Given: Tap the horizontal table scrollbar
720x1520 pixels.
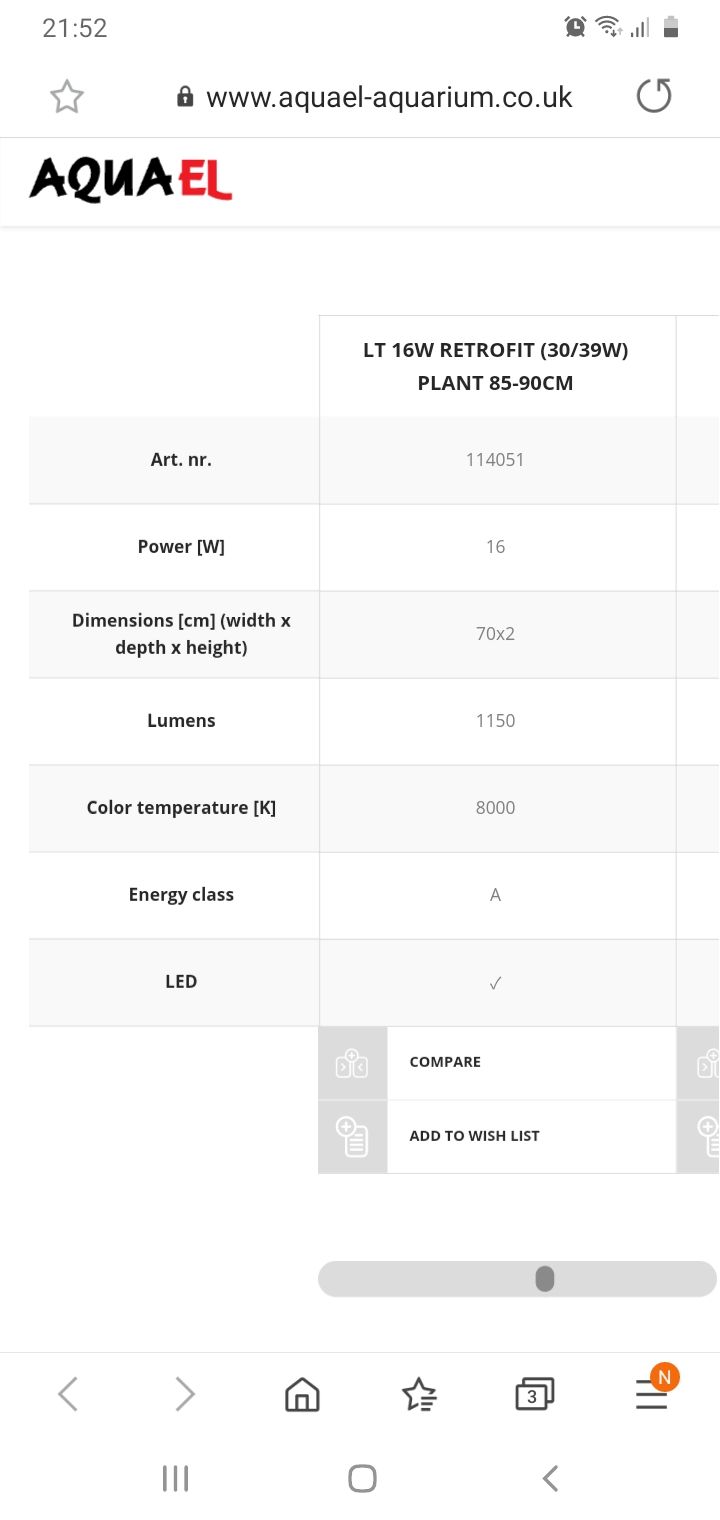Looking at the screenshot, I should (x=517, y=1279).
